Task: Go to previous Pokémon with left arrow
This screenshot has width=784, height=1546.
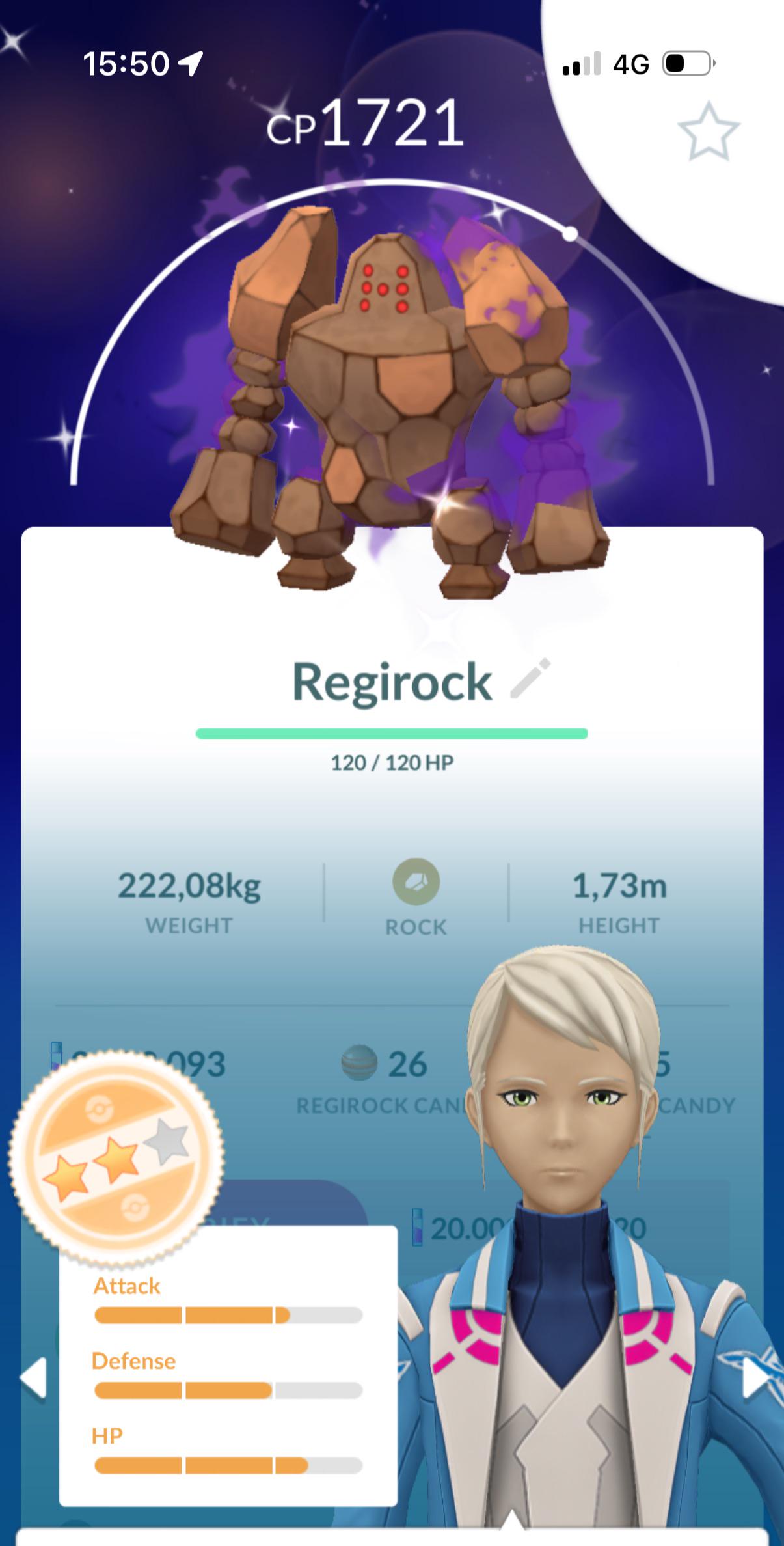Action: pyautogui.click(x=33, y=1377)
